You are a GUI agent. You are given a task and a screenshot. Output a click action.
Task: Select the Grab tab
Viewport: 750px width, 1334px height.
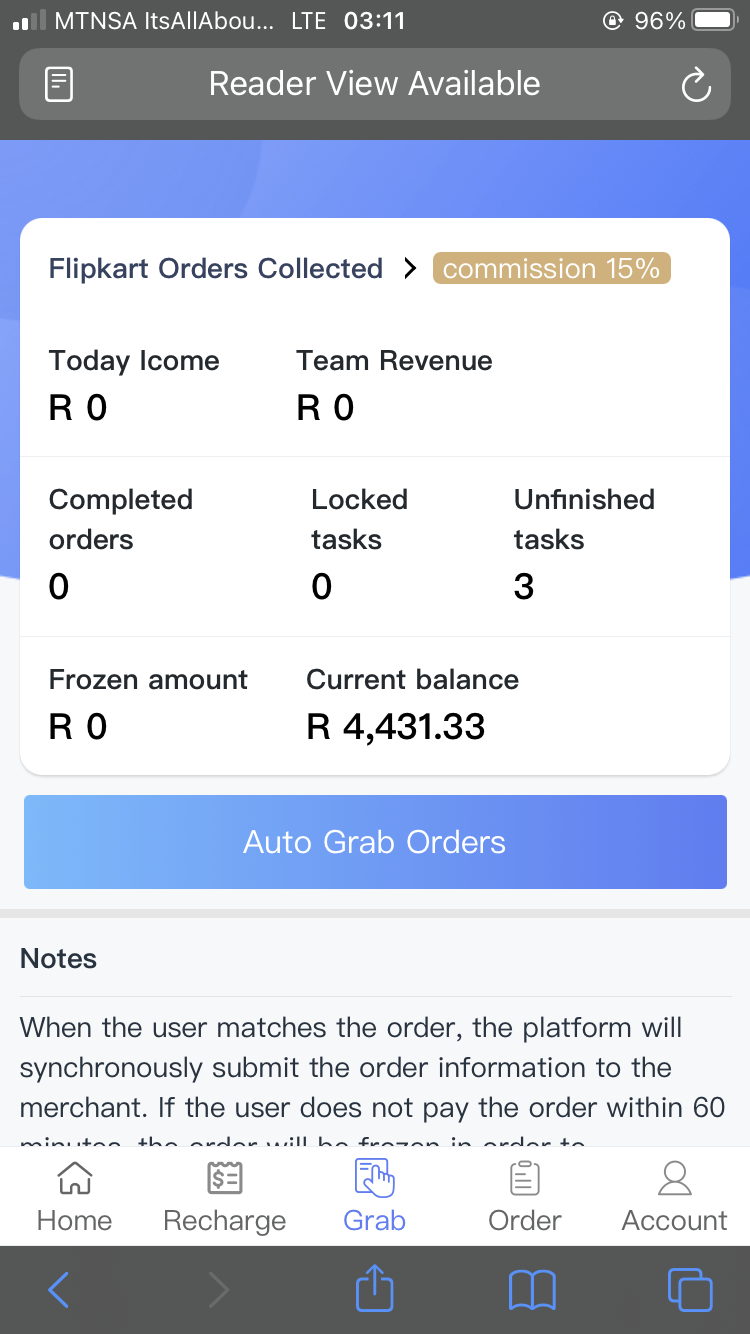point(375,1197)
